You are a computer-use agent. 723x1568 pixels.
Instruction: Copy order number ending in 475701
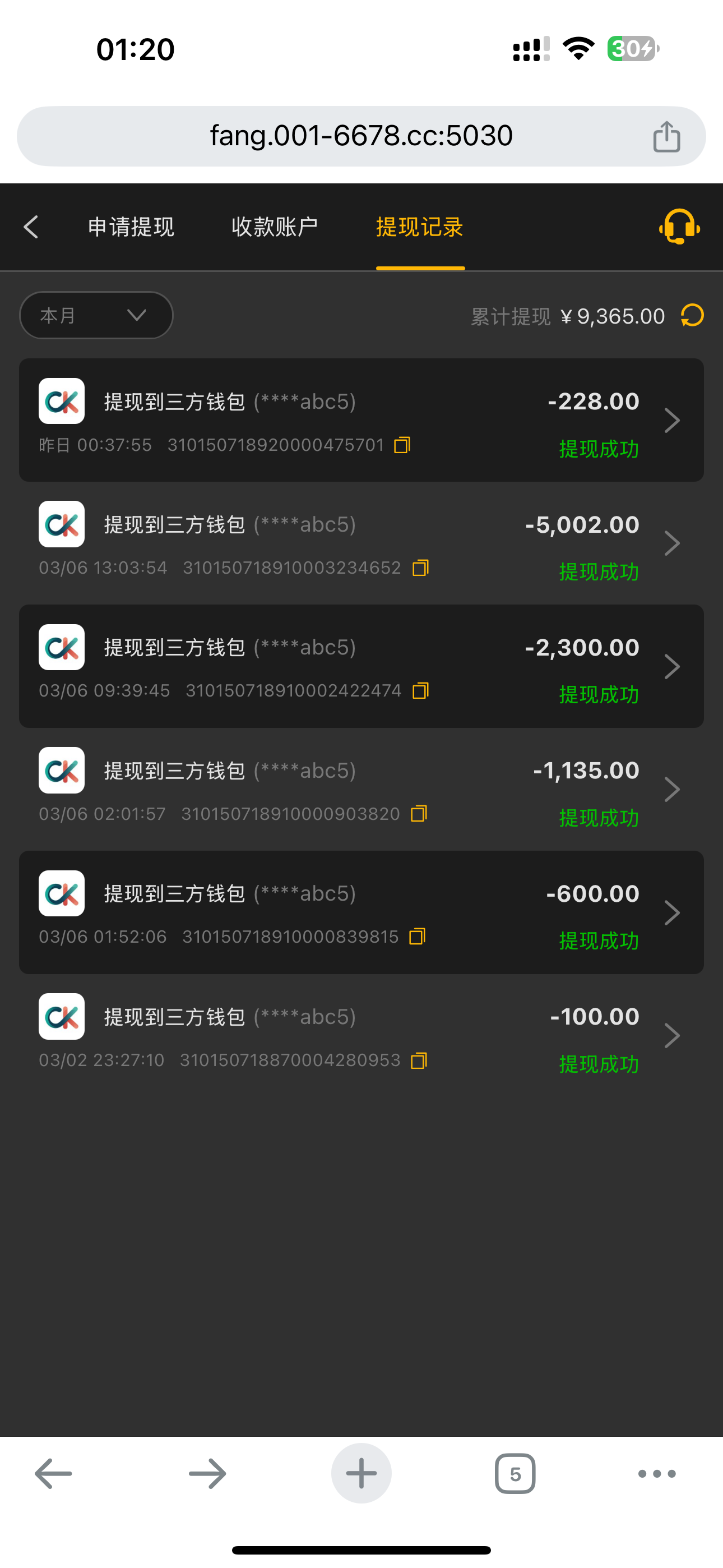click(402, 445)
